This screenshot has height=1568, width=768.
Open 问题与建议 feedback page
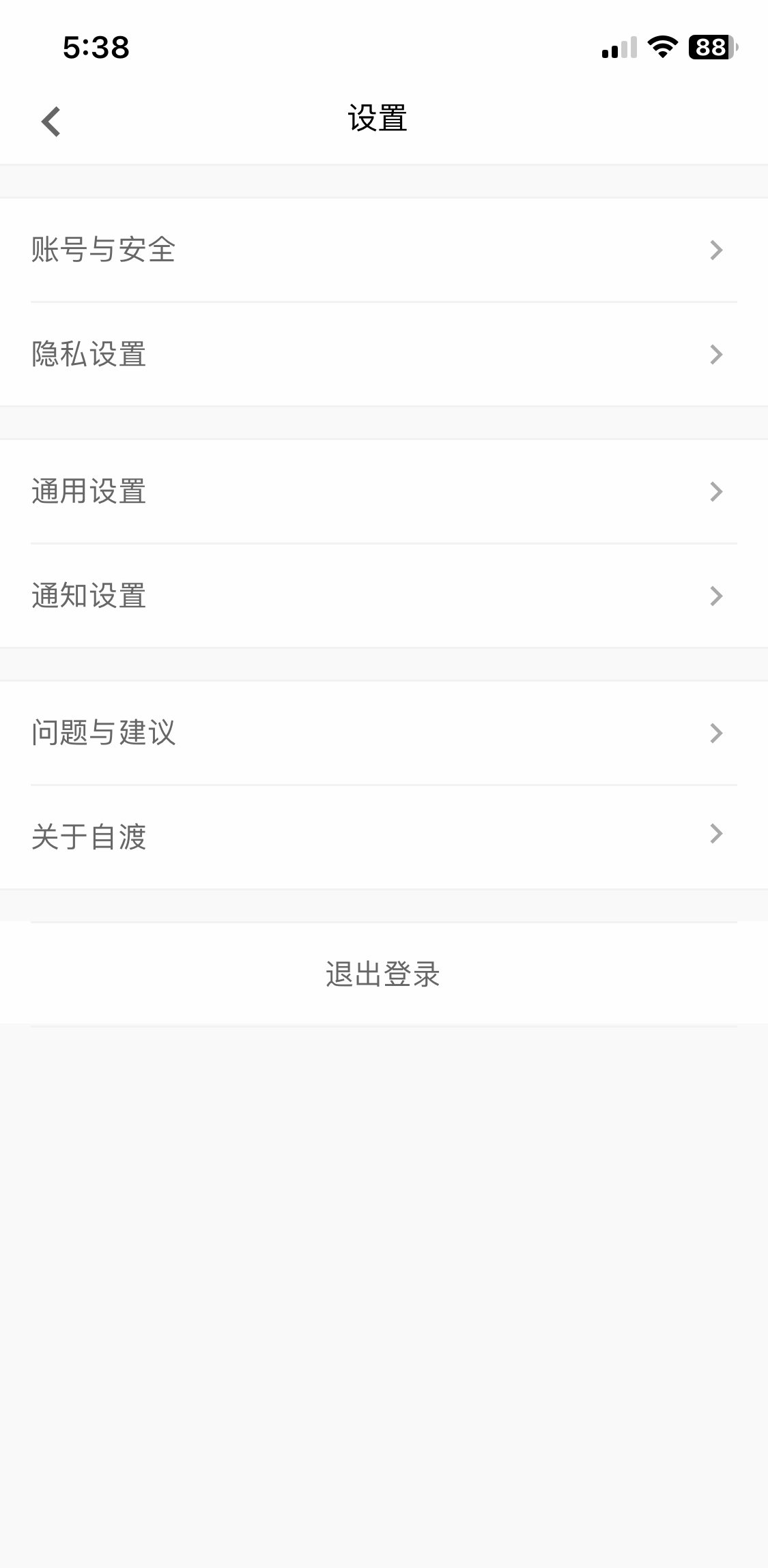(x=382, y=733)
